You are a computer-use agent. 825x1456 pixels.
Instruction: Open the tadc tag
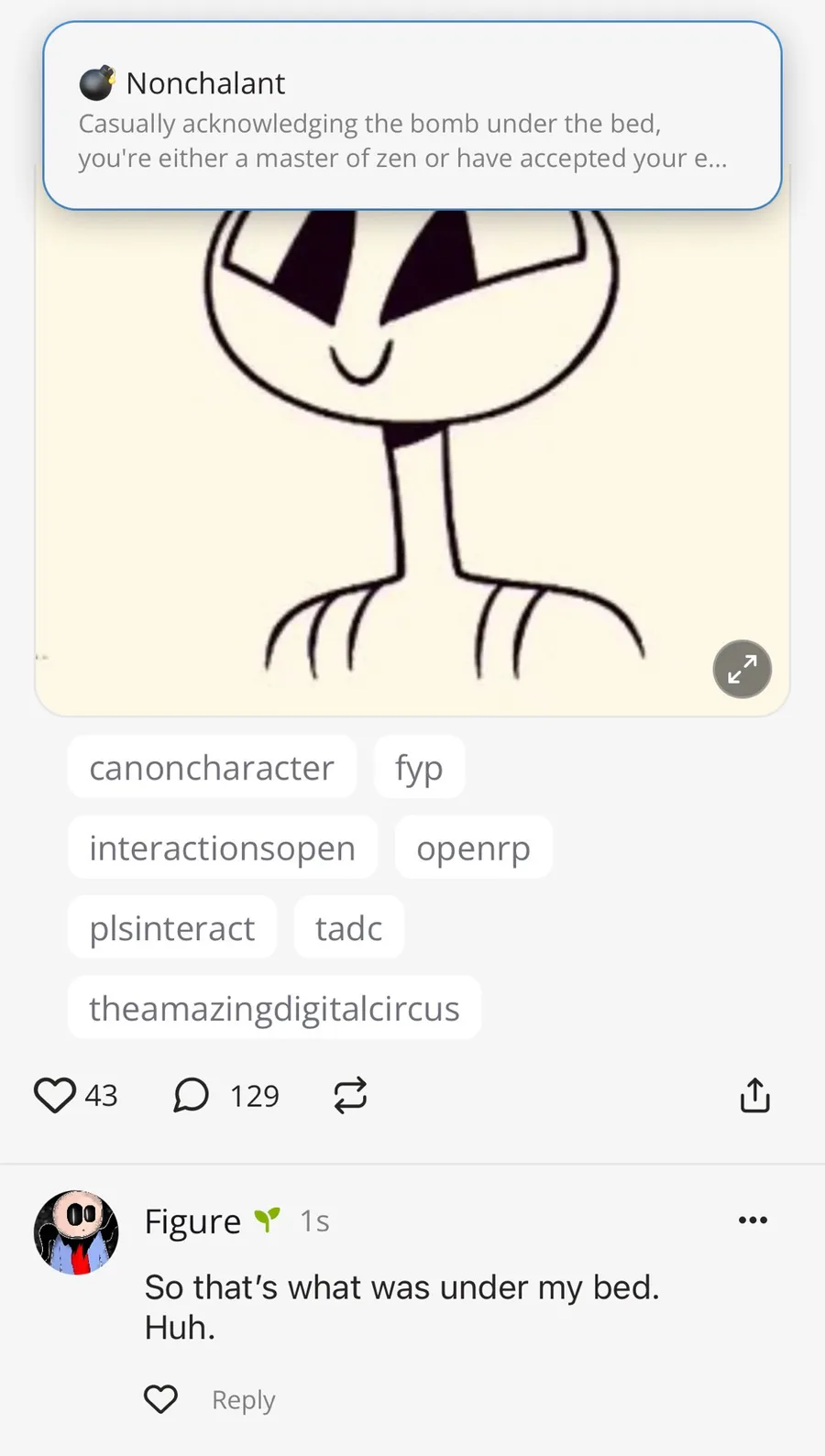pyautogui.click(x=348, y=927)
